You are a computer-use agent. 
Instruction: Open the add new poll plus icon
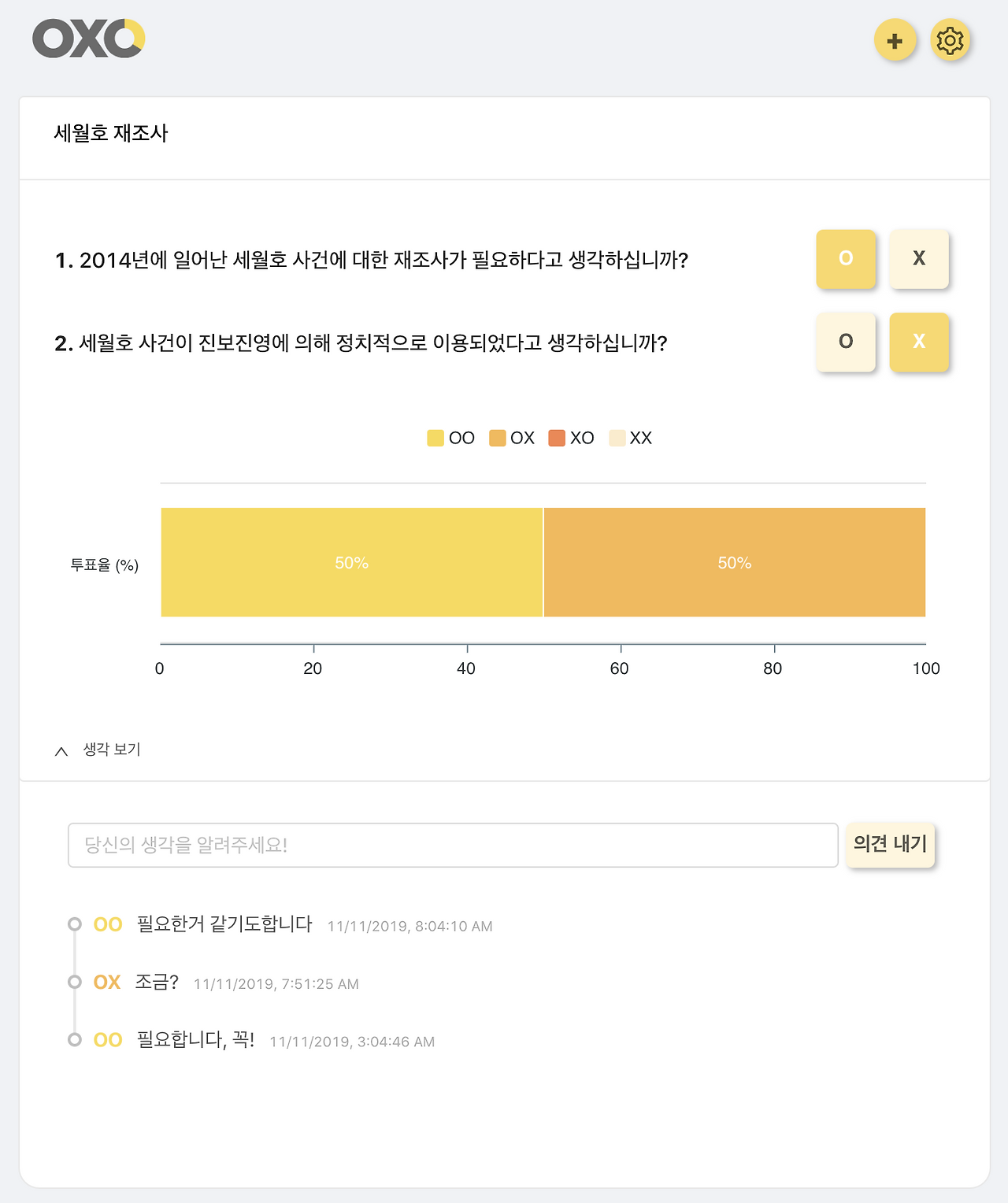pos(895,39)
